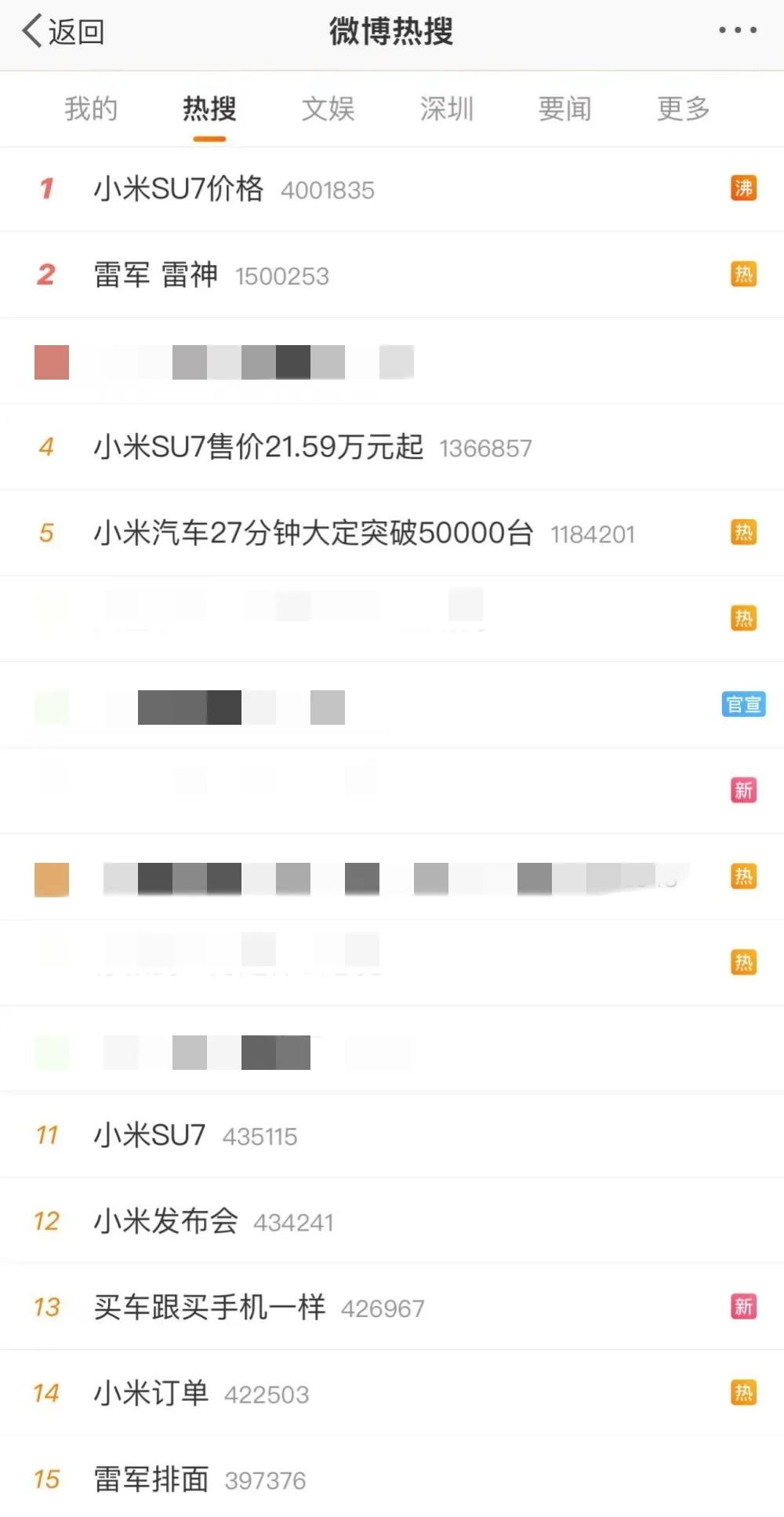Open topic 小米SU7售价21.59万元起
The width and height of the screenshot is (784, 1517).
(257, 447)
